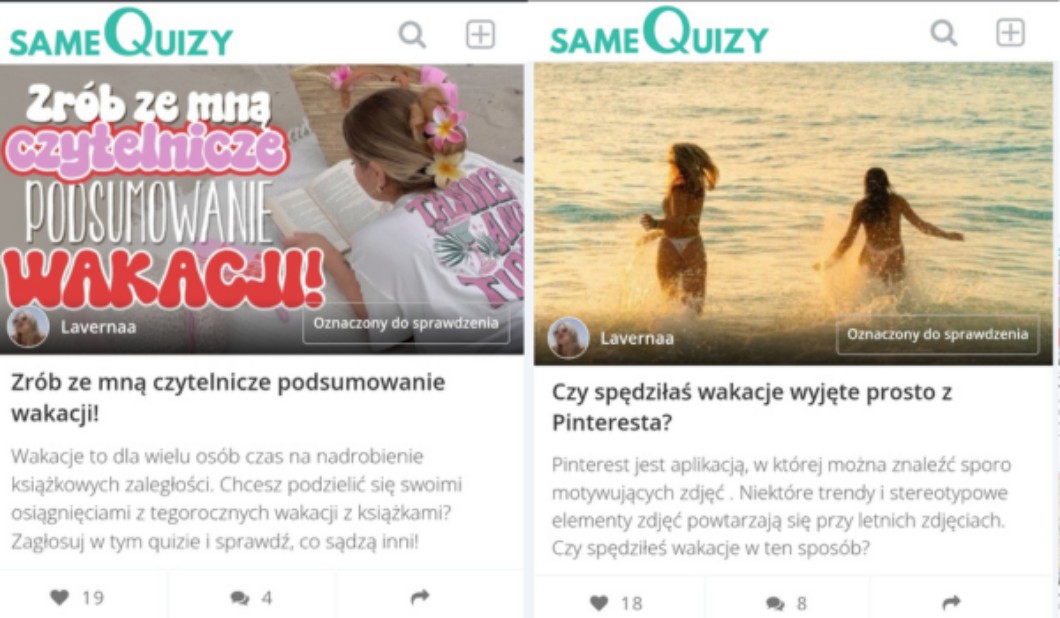Share the czytelnicze podsumowanie wakacji quiz
The width and height of the screenshot is (1060, 618).
point(420,597)
